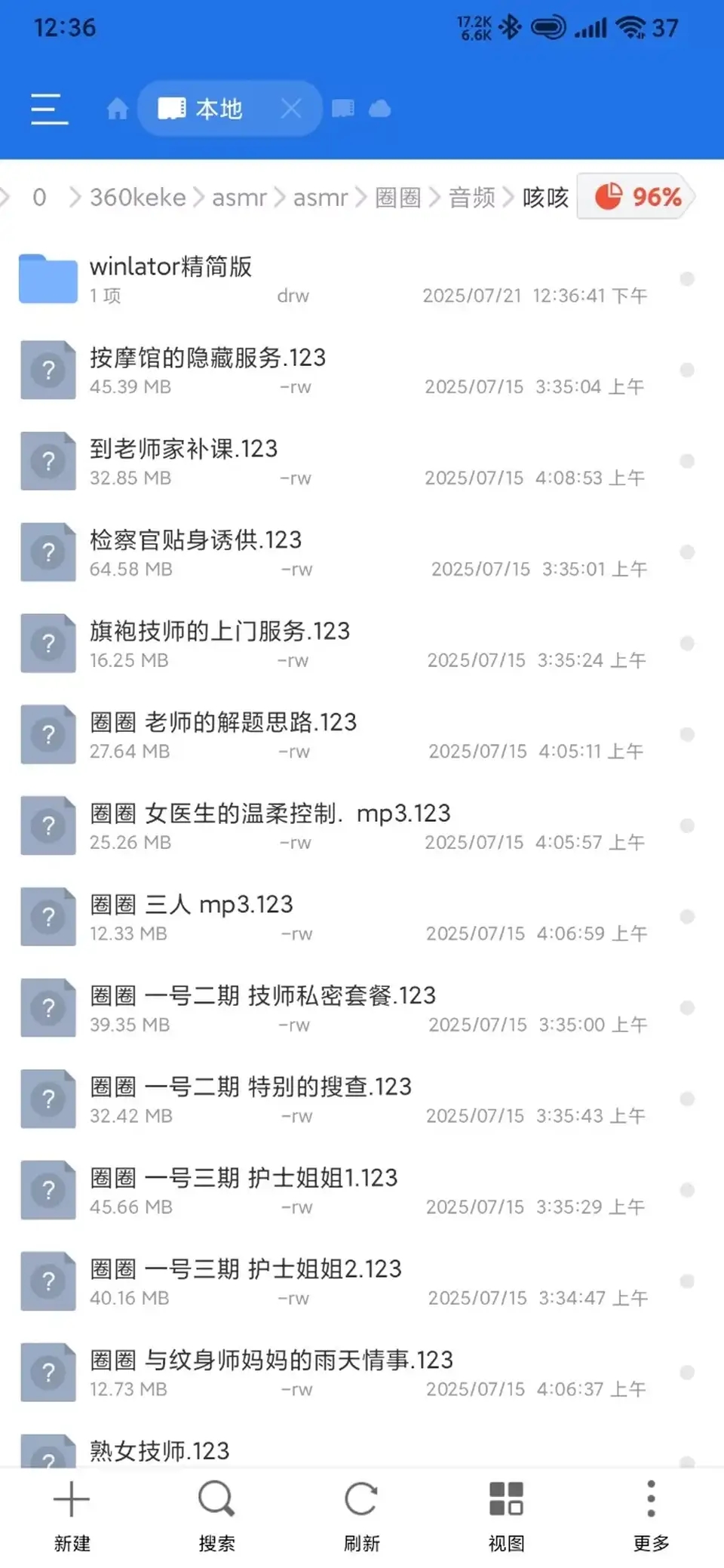Navigate to 360keke in breadcrumb path
This screenshot has width=724, height=1568.
click(137, 198)
